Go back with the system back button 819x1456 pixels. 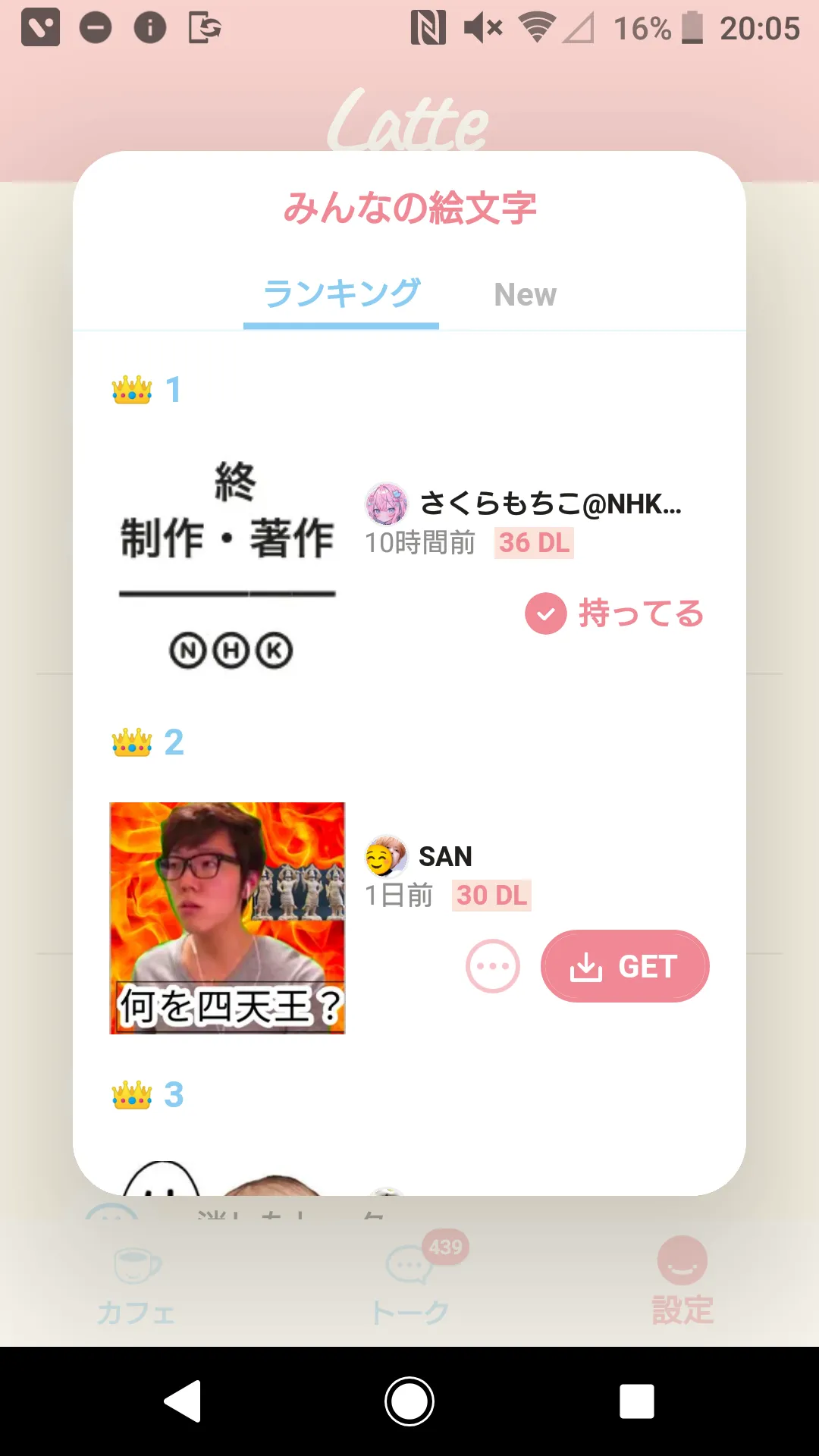pos(183,1401)
